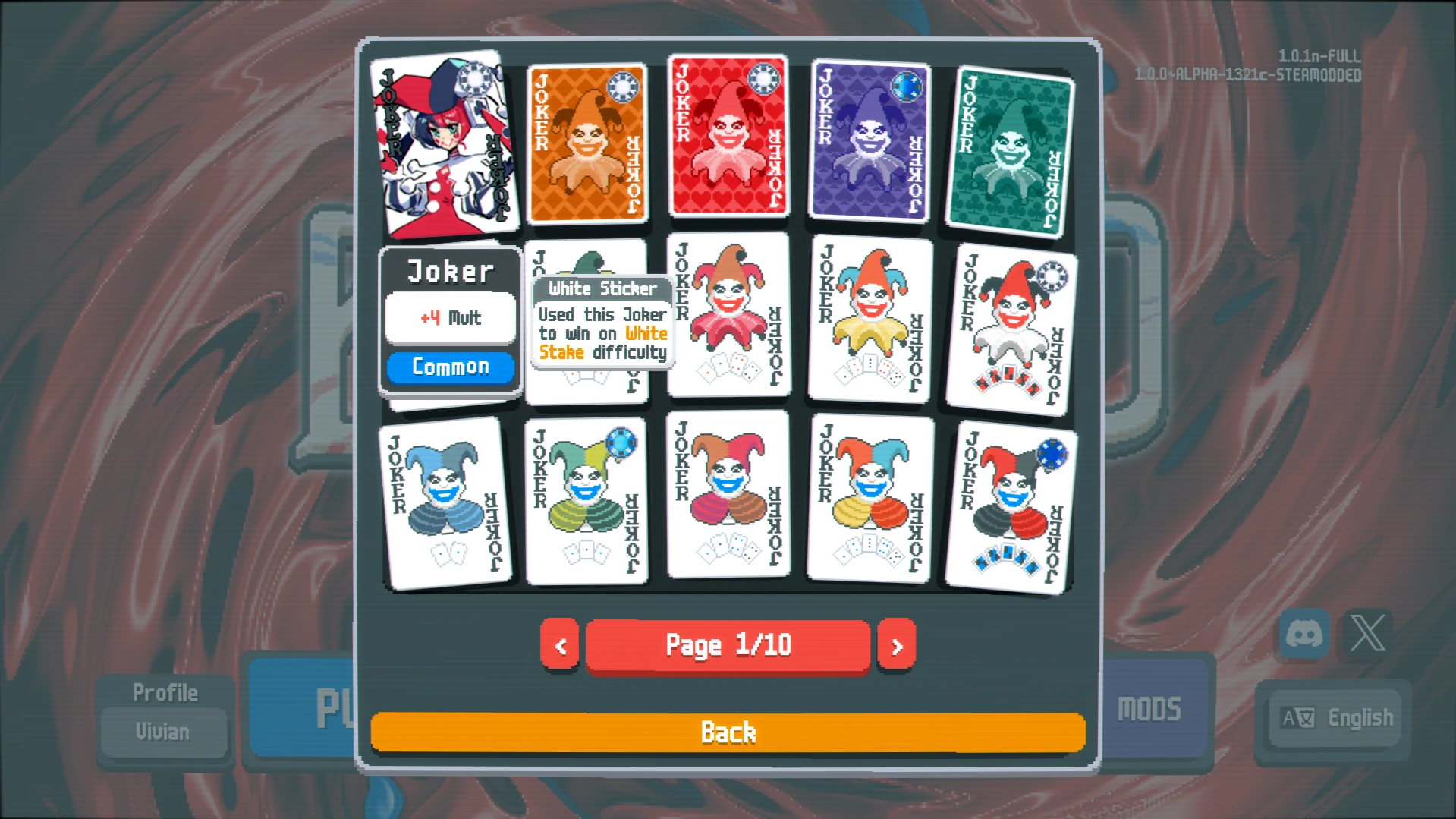Select the purple spades Joker card
This screenshot has width=1456, height=819.
click(870, 141)
